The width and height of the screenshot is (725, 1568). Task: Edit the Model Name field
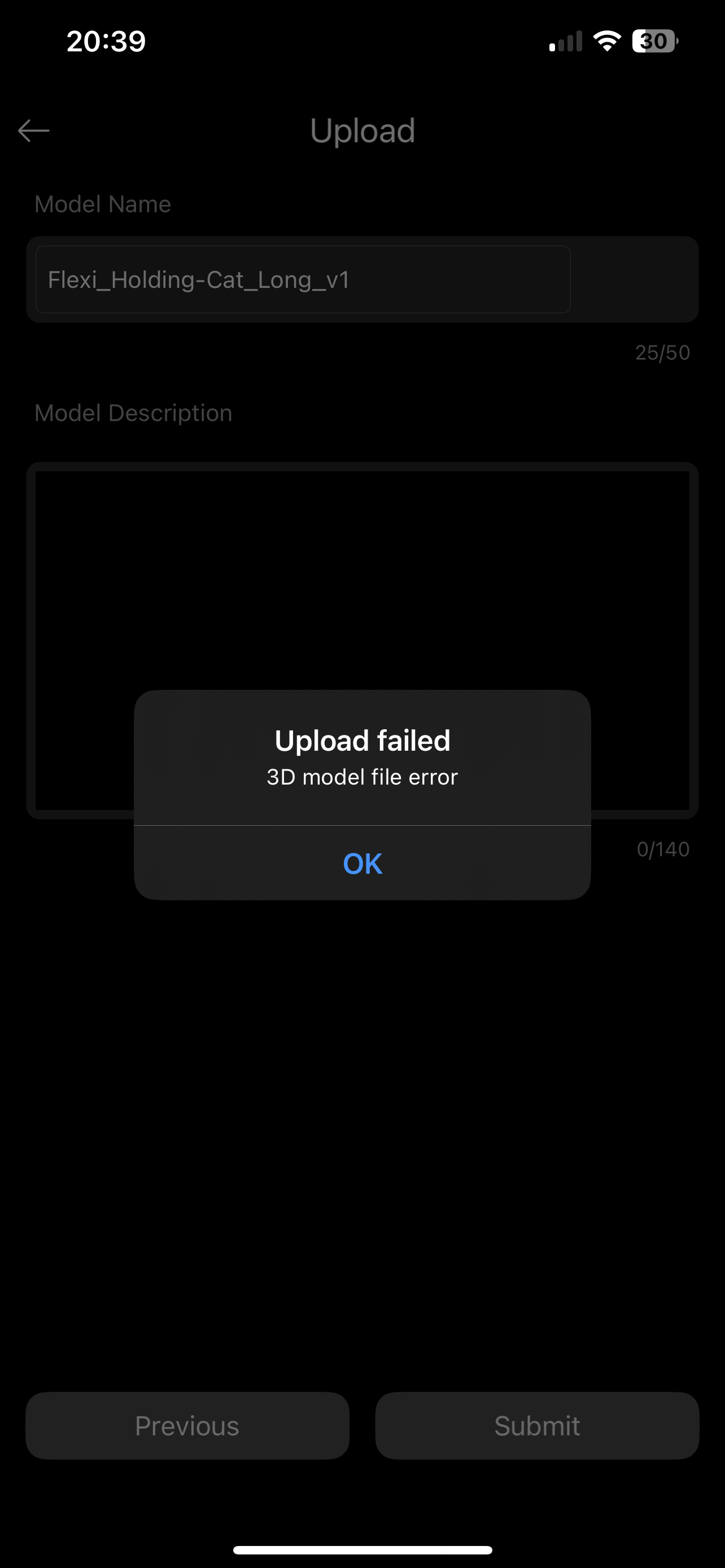pos(303,279)
